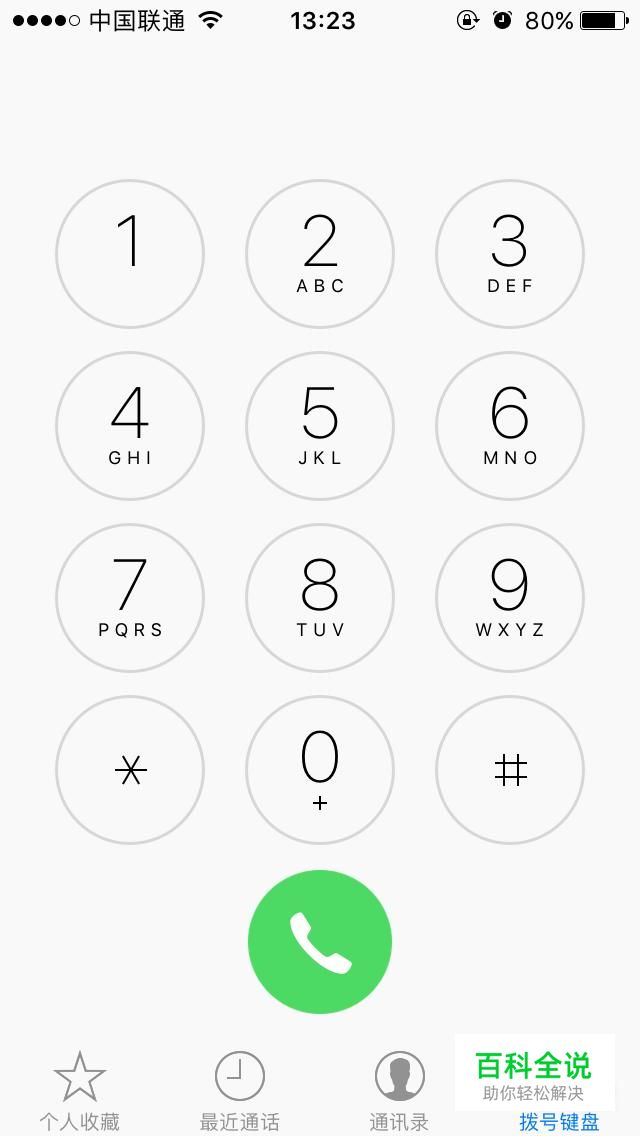Select the 拨号键盘 keypad tab
The height and width of the screenshot is (1136, 640).
tap(559, 1120)
